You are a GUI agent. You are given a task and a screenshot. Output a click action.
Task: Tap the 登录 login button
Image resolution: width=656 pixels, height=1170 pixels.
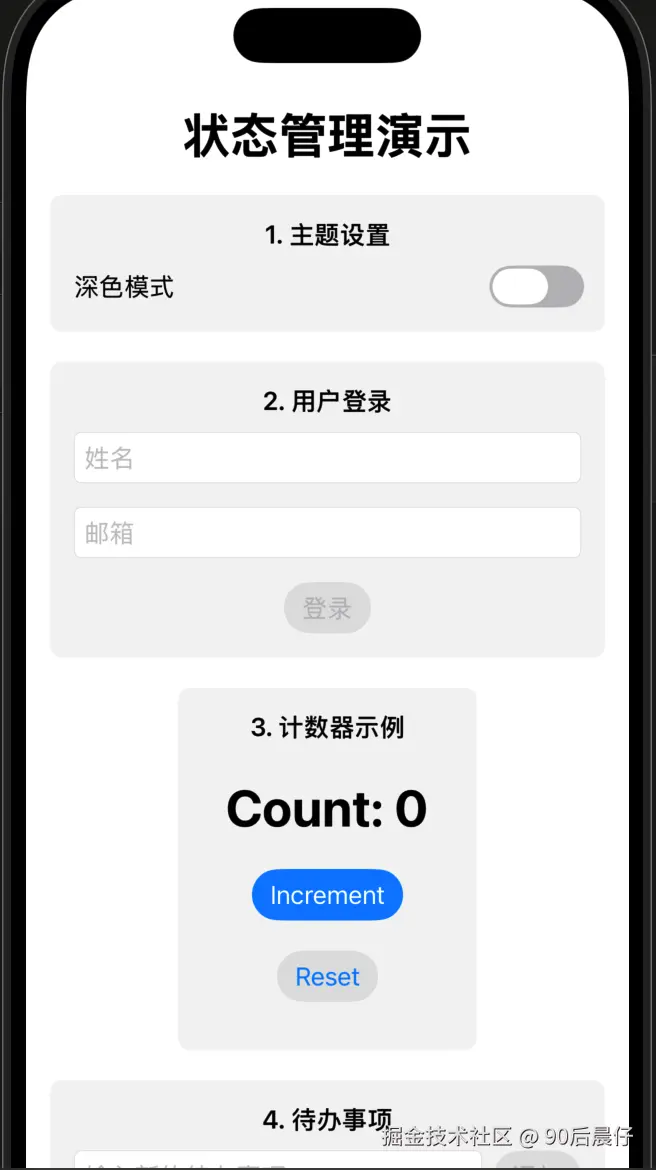[x=327, y=608]
